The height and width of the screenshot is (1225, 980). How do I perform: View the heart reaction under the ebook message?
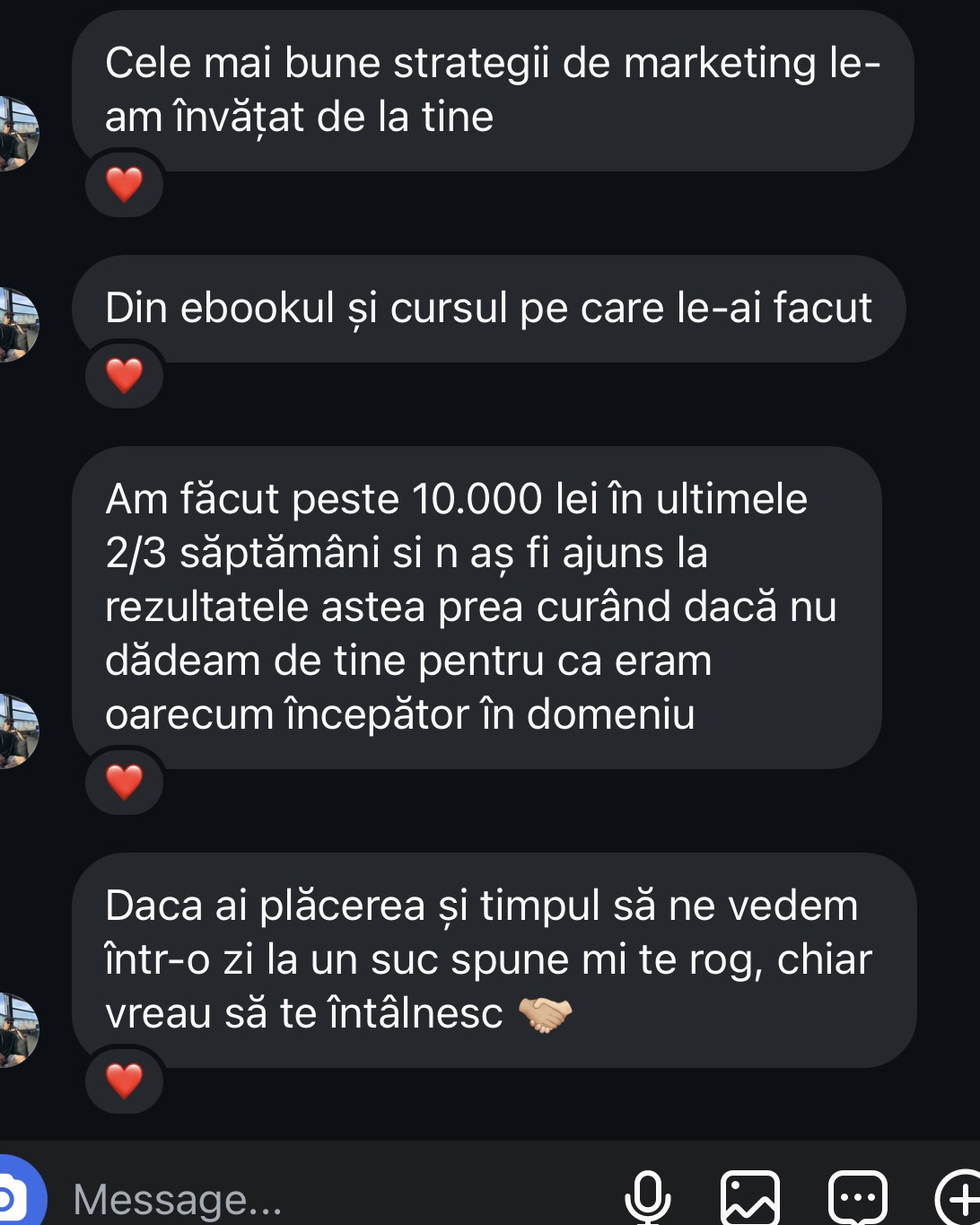click(x=125, y=376)
